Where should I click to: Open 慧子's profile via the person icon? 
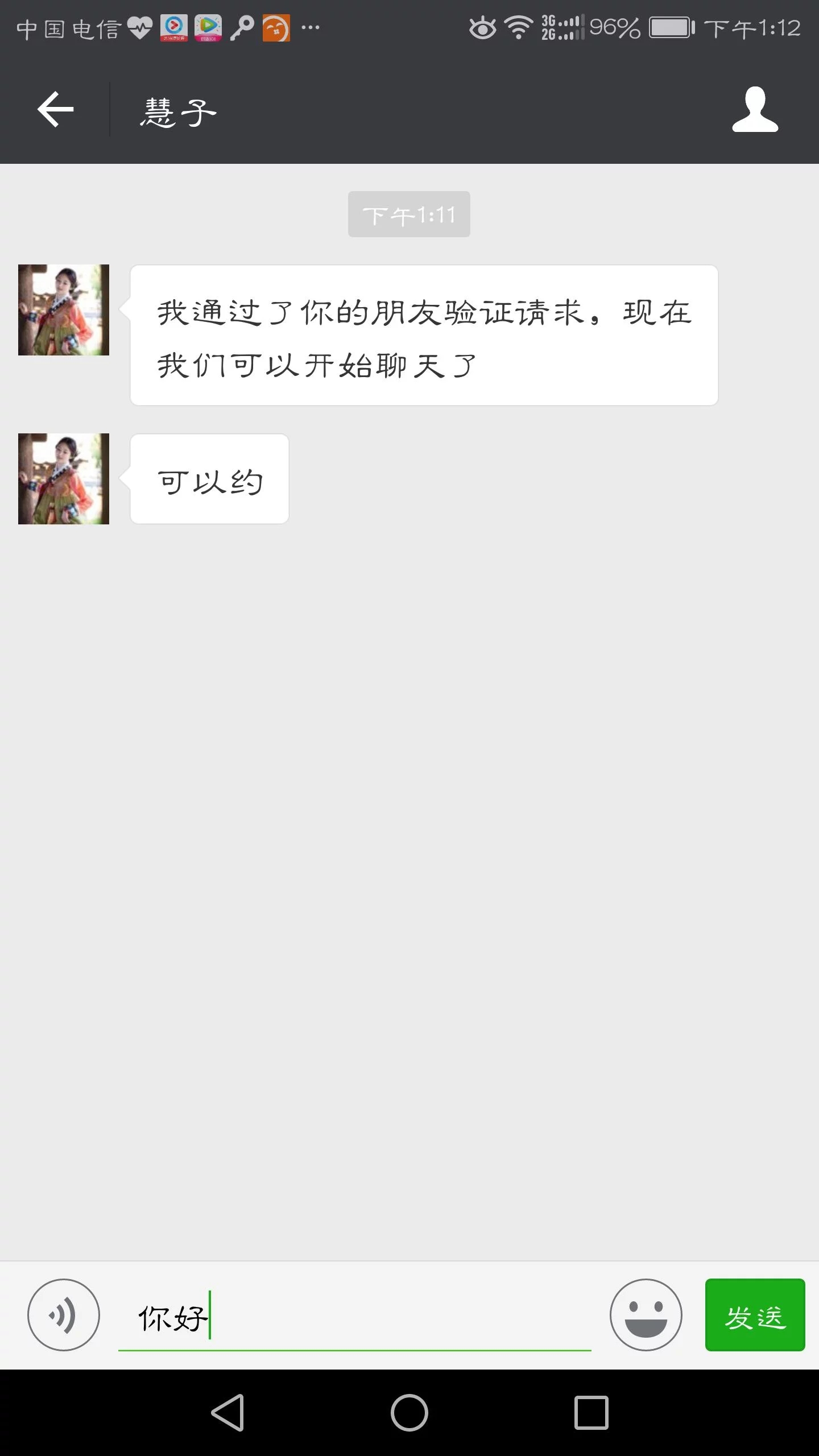[x=755, y=110]
